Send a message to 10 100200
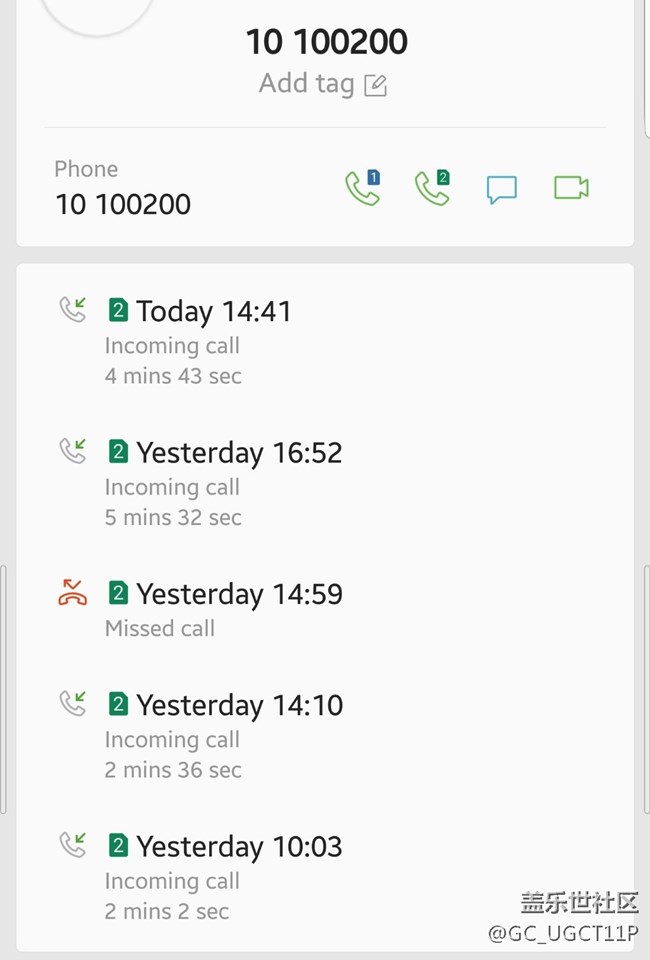The width and height of the screenshot is (650, 960). (x=501, y=188)
